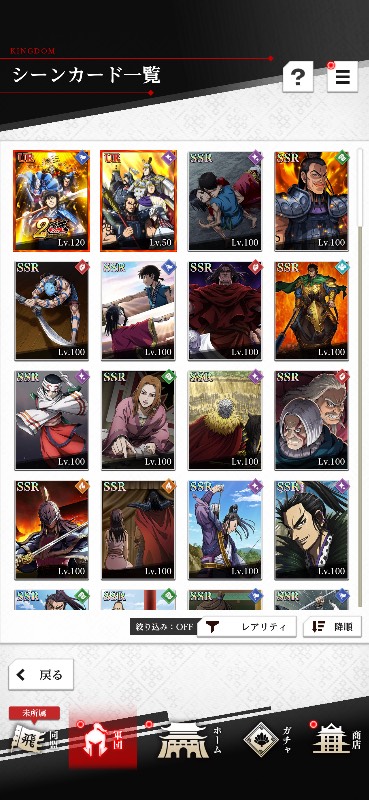Viewport: 369px width, 800px height.
Task: Toggle the 降順 sort order button
Action: click(332, 627)
